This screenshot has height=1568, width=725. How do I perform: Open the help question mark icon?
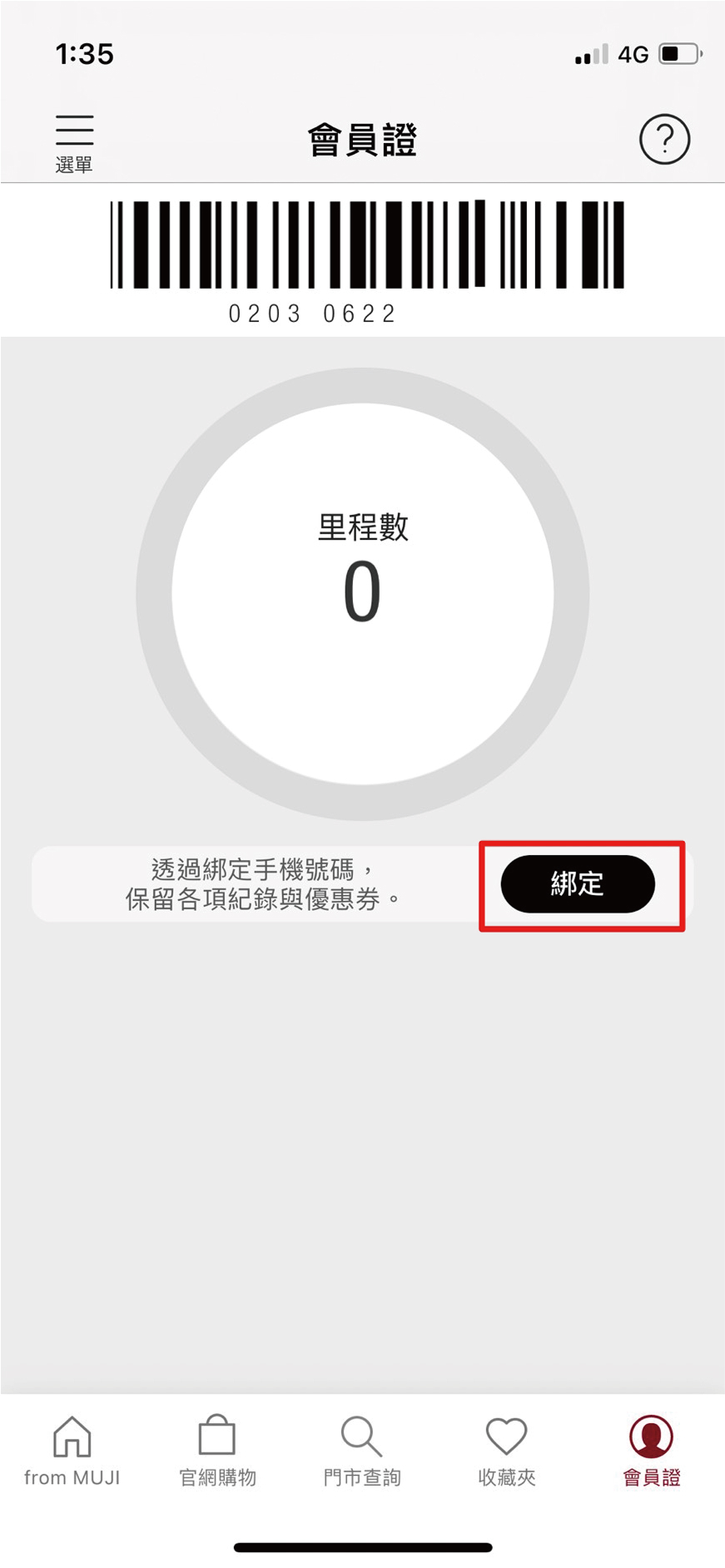point(664,139)
